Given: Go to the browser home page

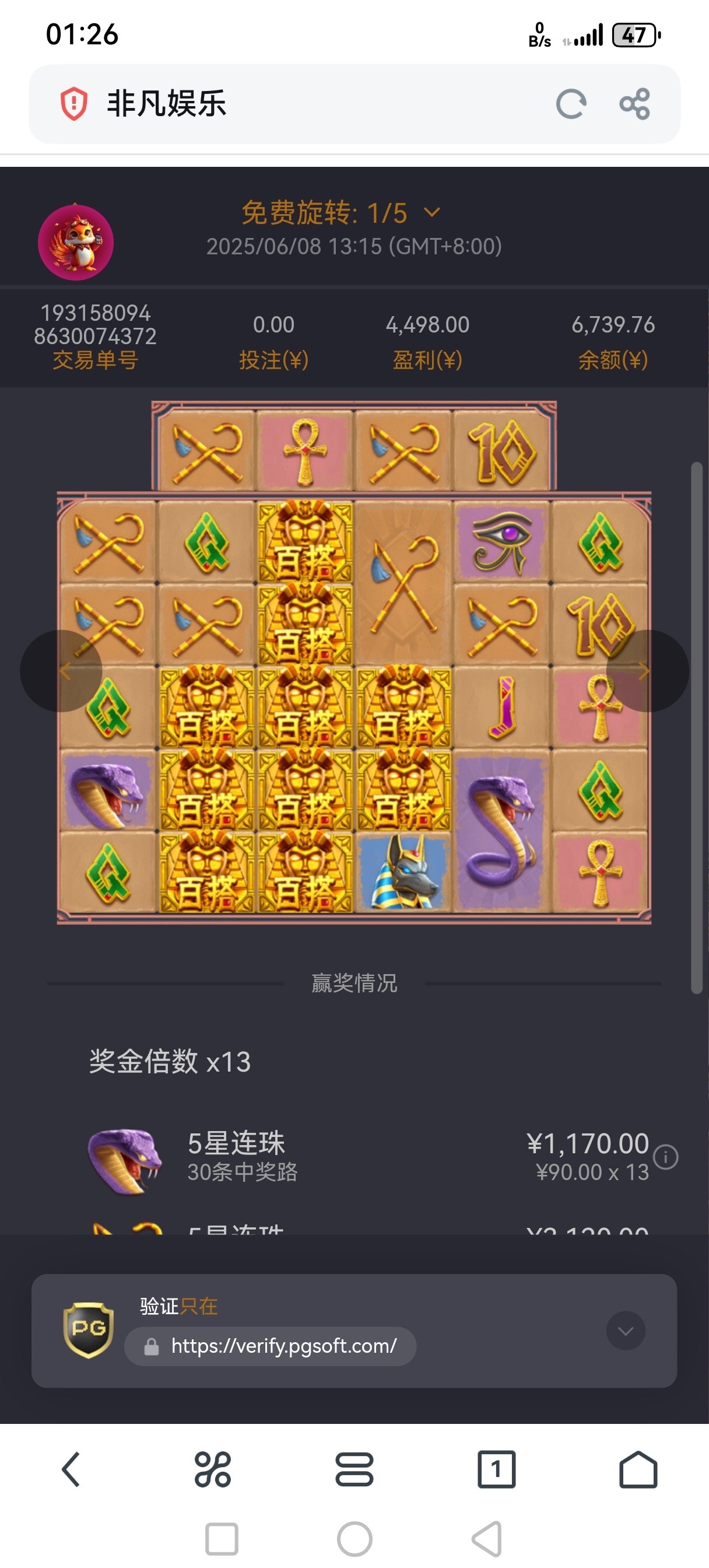Looking at the screenshot, I should tap(638, 1469).
